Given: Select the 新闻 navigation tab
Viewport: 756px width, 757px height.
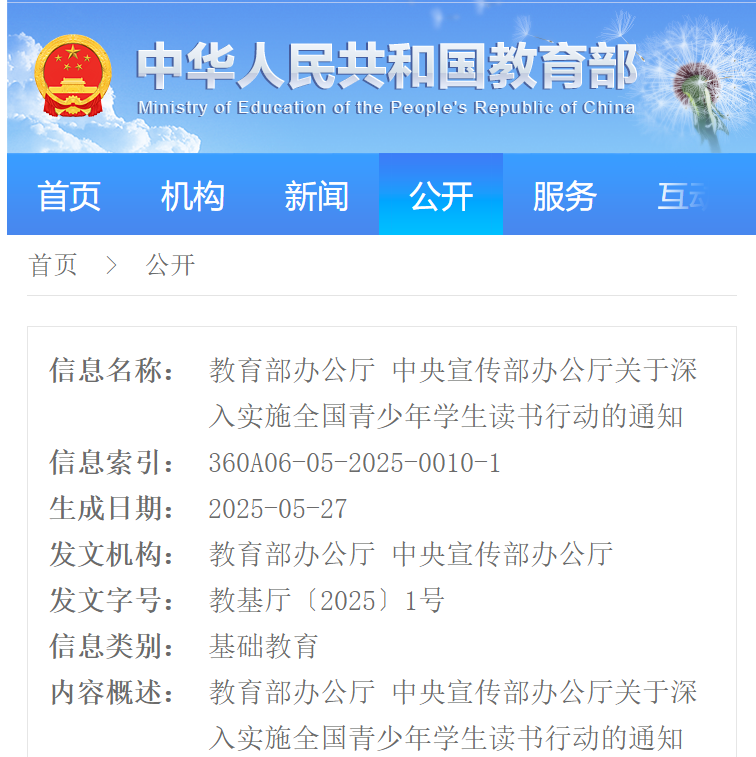Looking at the screenshot, I should tap(317, 196).
